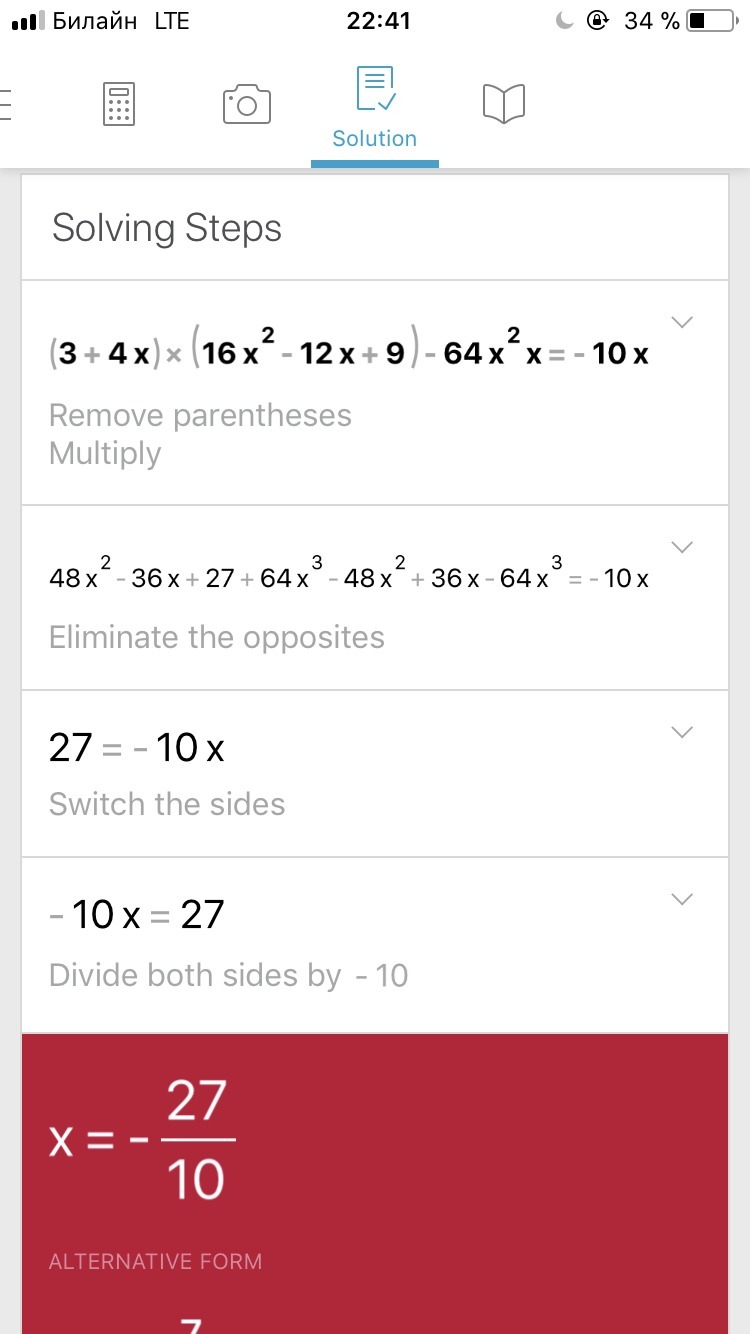Expand the Switch the sides step

[x=682, y=732]
